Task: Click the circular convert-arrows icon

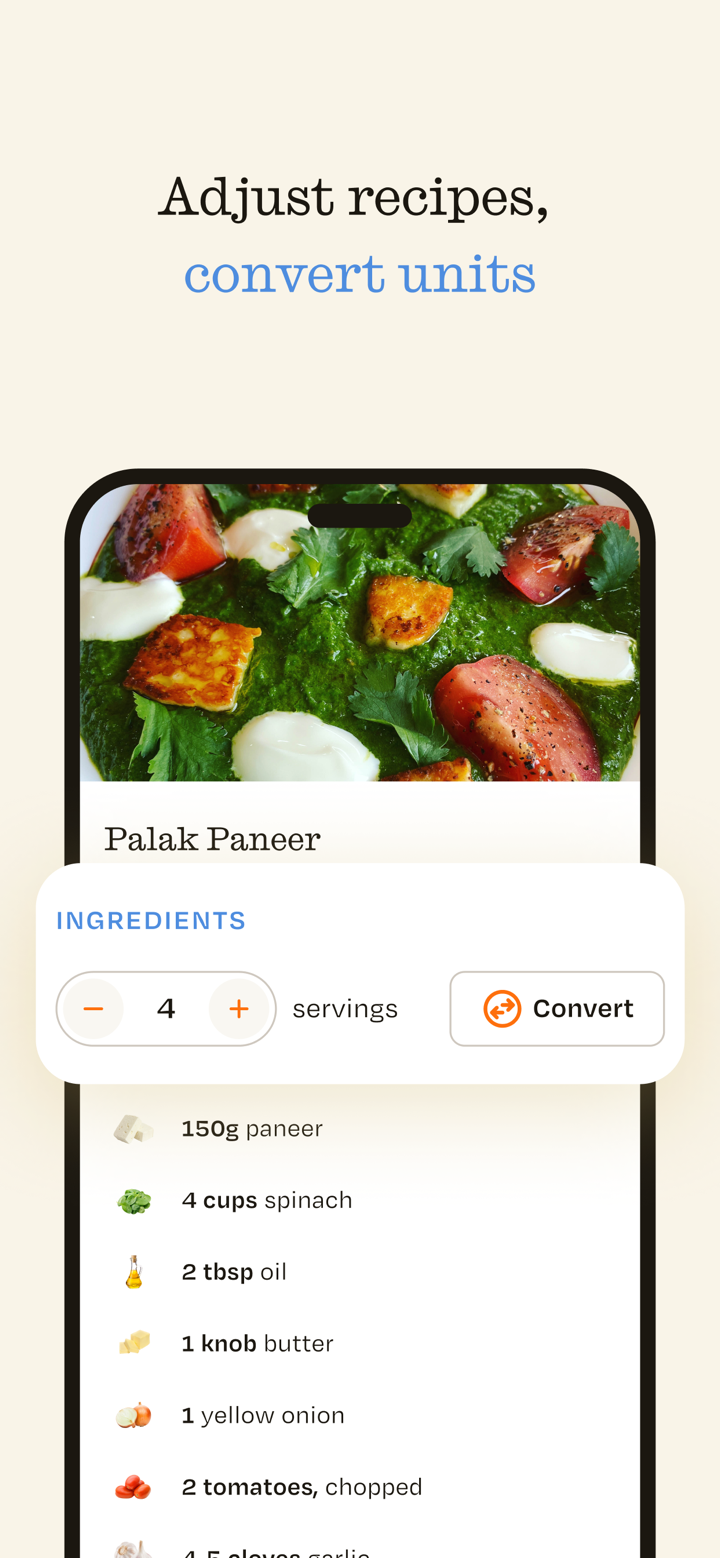Action: pyautogui.click(x=502, y=1008)
